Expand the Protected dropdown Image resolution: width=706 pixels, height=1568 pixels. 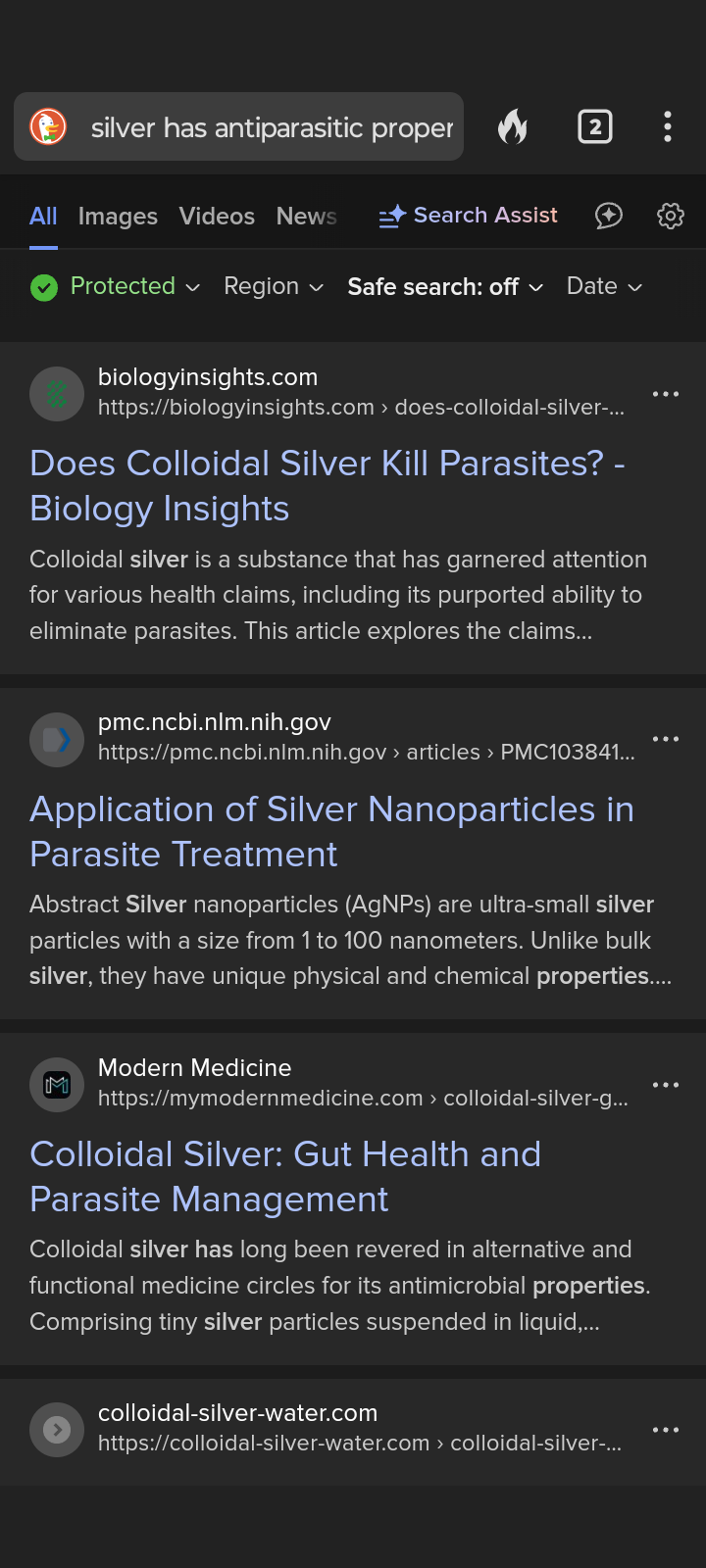(116, 286)
